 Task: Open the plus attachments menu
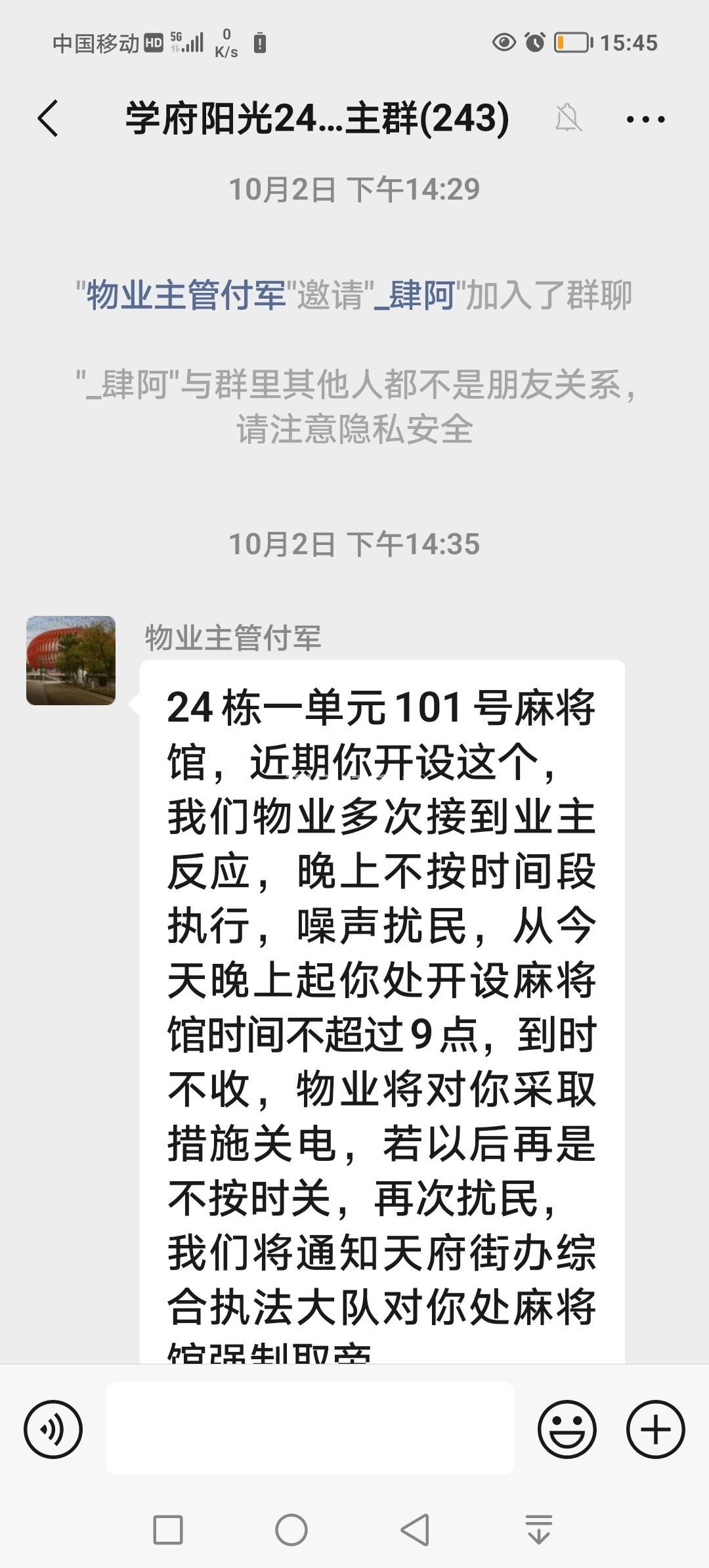[x=655, y=1429]
